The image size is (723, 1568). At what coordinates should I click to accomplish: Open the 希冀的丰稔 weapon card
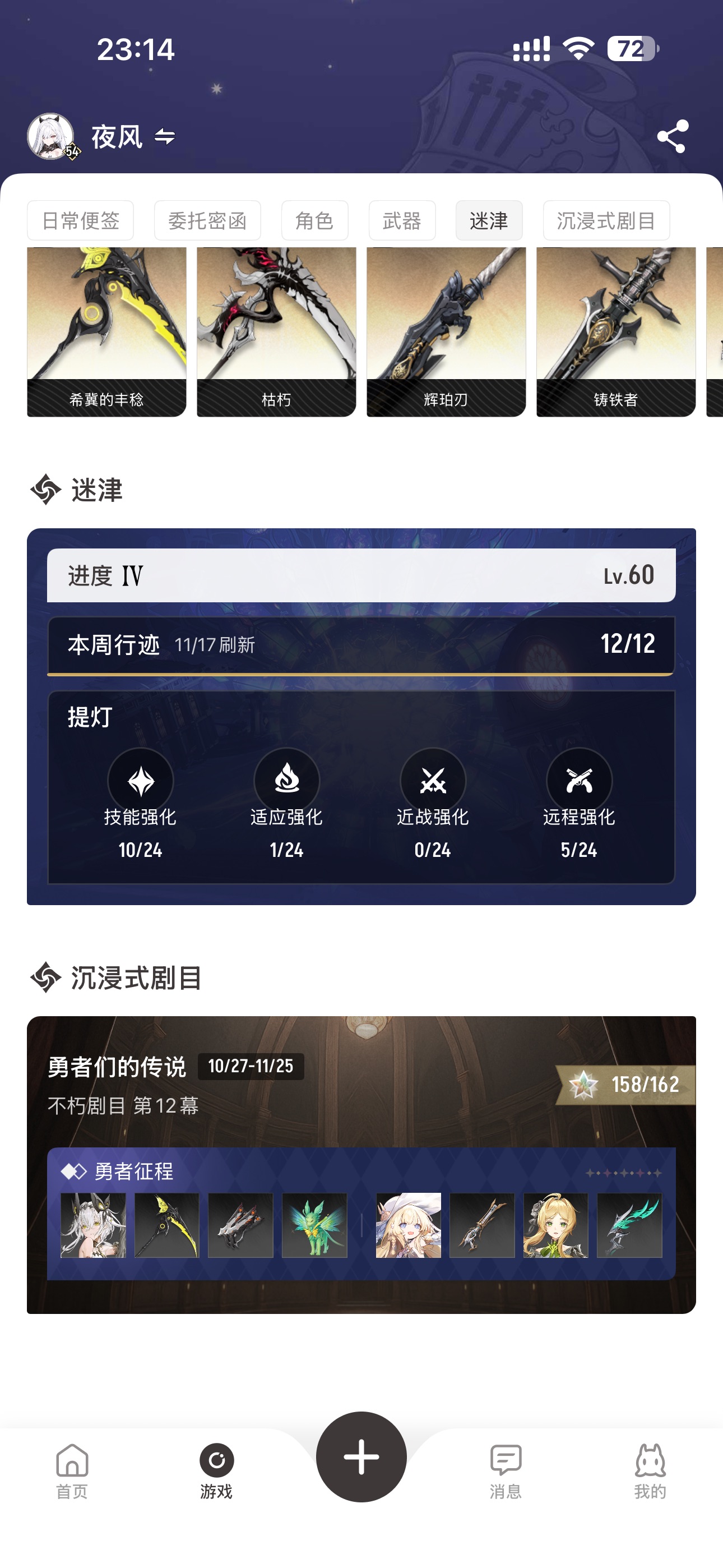(x=106, y=332)
